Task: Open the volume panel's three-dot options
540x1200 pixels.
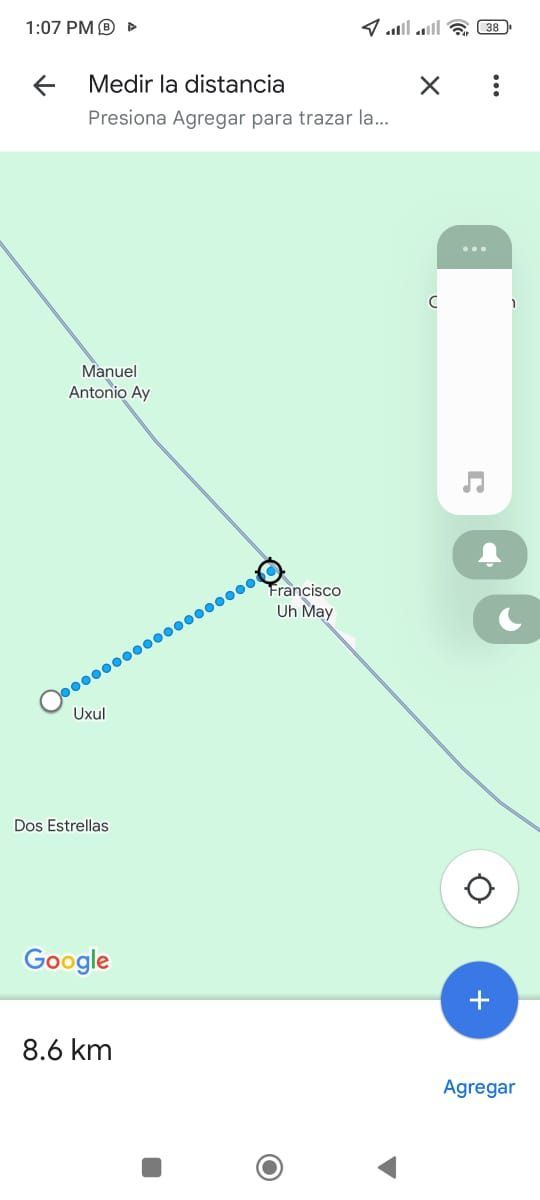Action: point(475,248)
